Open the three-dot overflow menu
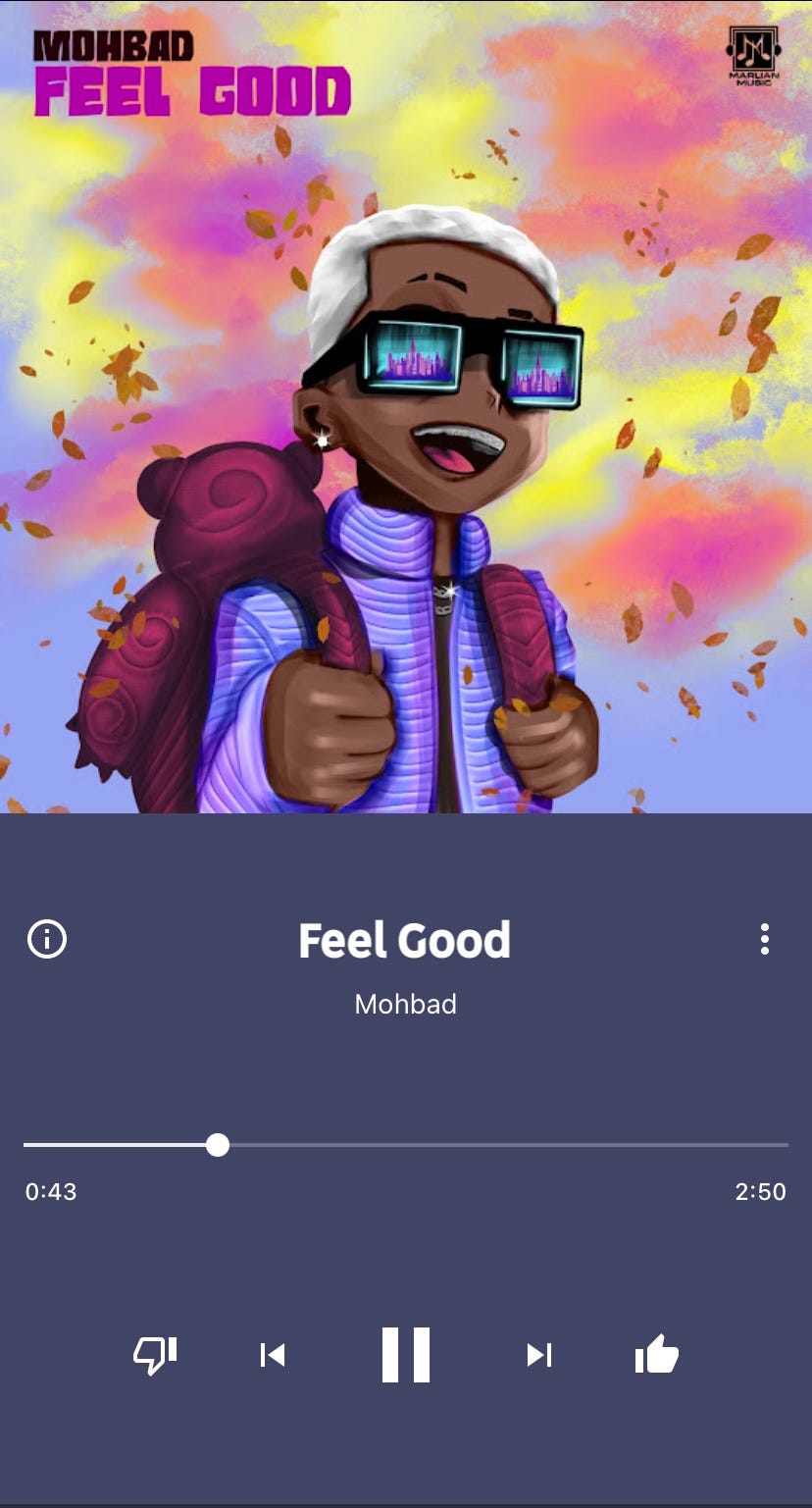Viewport: 812px width, 1508px height. [x=764, y=939]
